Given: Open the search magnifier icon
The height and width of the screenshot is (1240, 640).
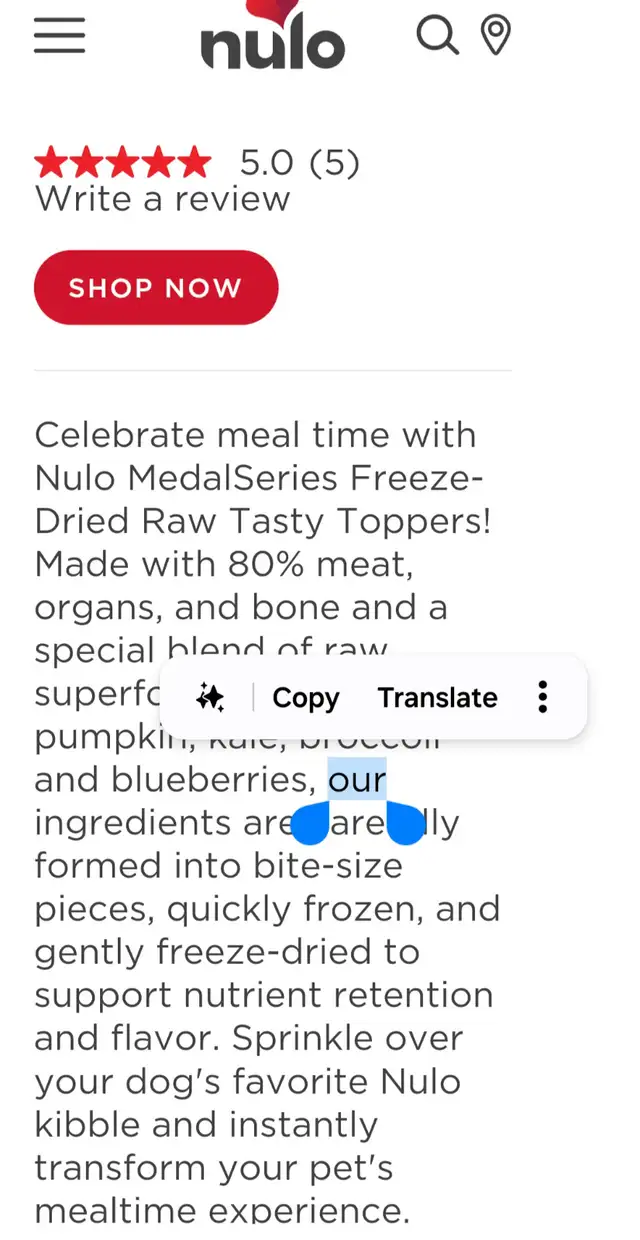Looking at the screenshot, I should 437,35.
